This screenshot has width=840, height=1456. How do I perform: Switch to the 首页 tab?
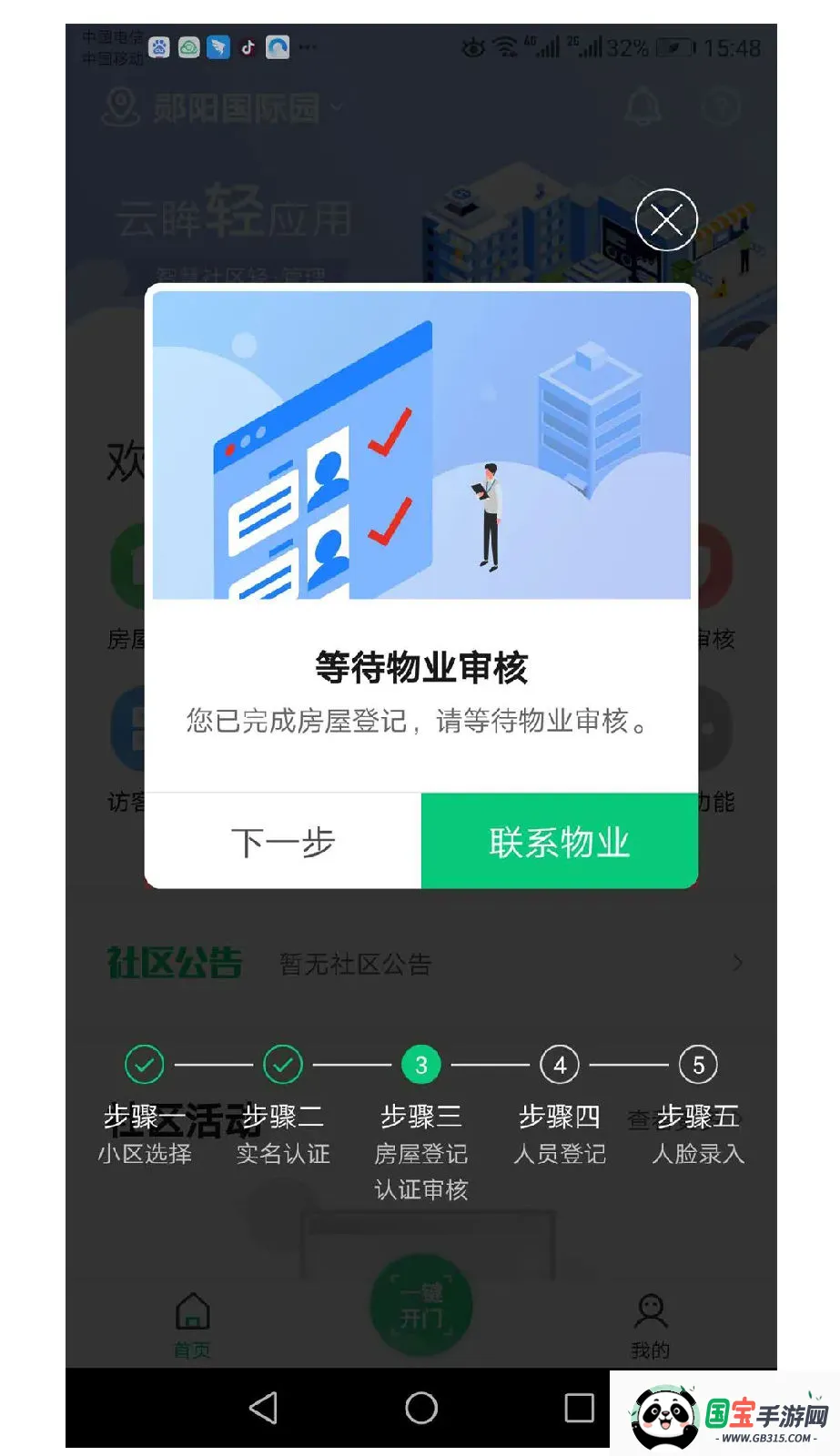pyautogui.click(x=192, y=1324)
